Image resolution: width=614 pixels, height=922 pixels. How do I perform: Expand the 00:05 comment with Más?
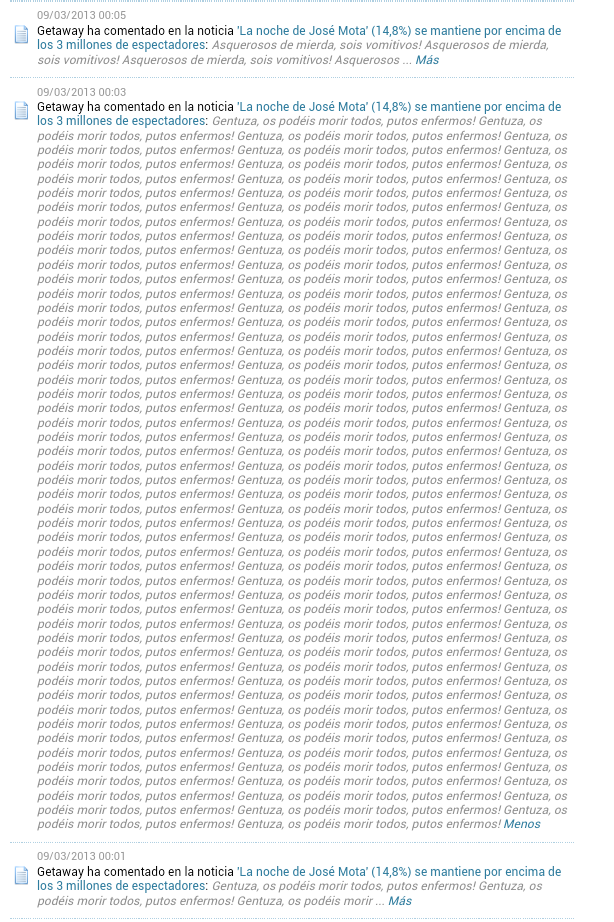point(427,60)
